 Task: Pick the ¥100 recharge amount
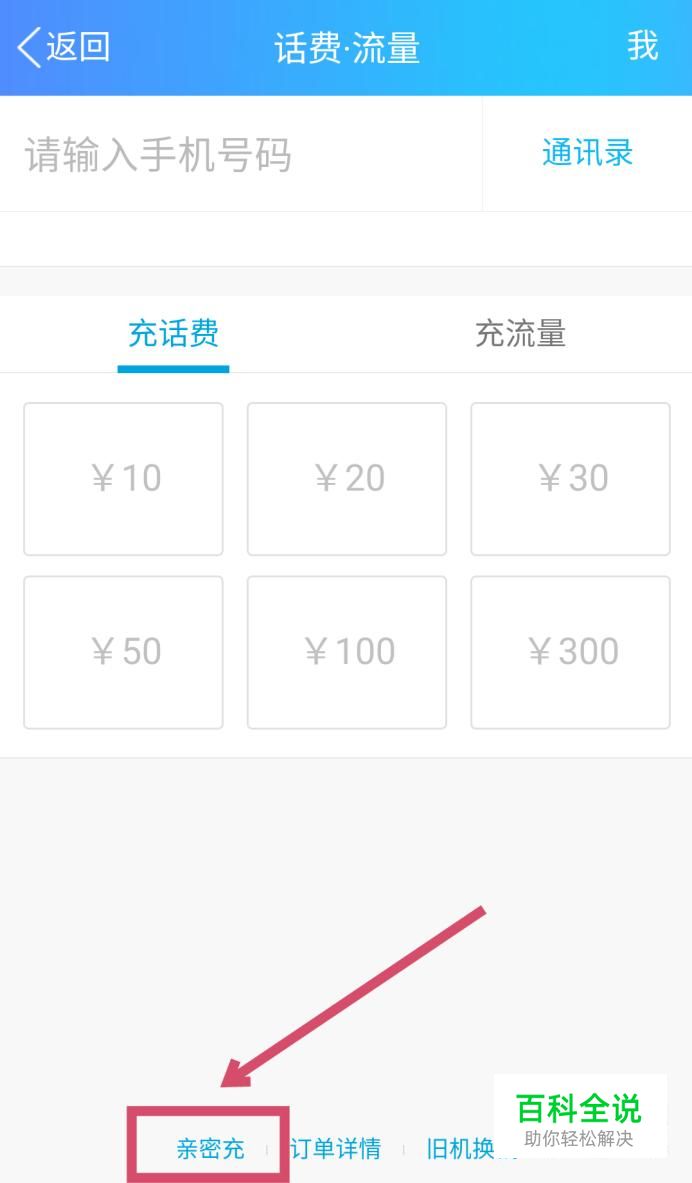click(x=347, y=653)
